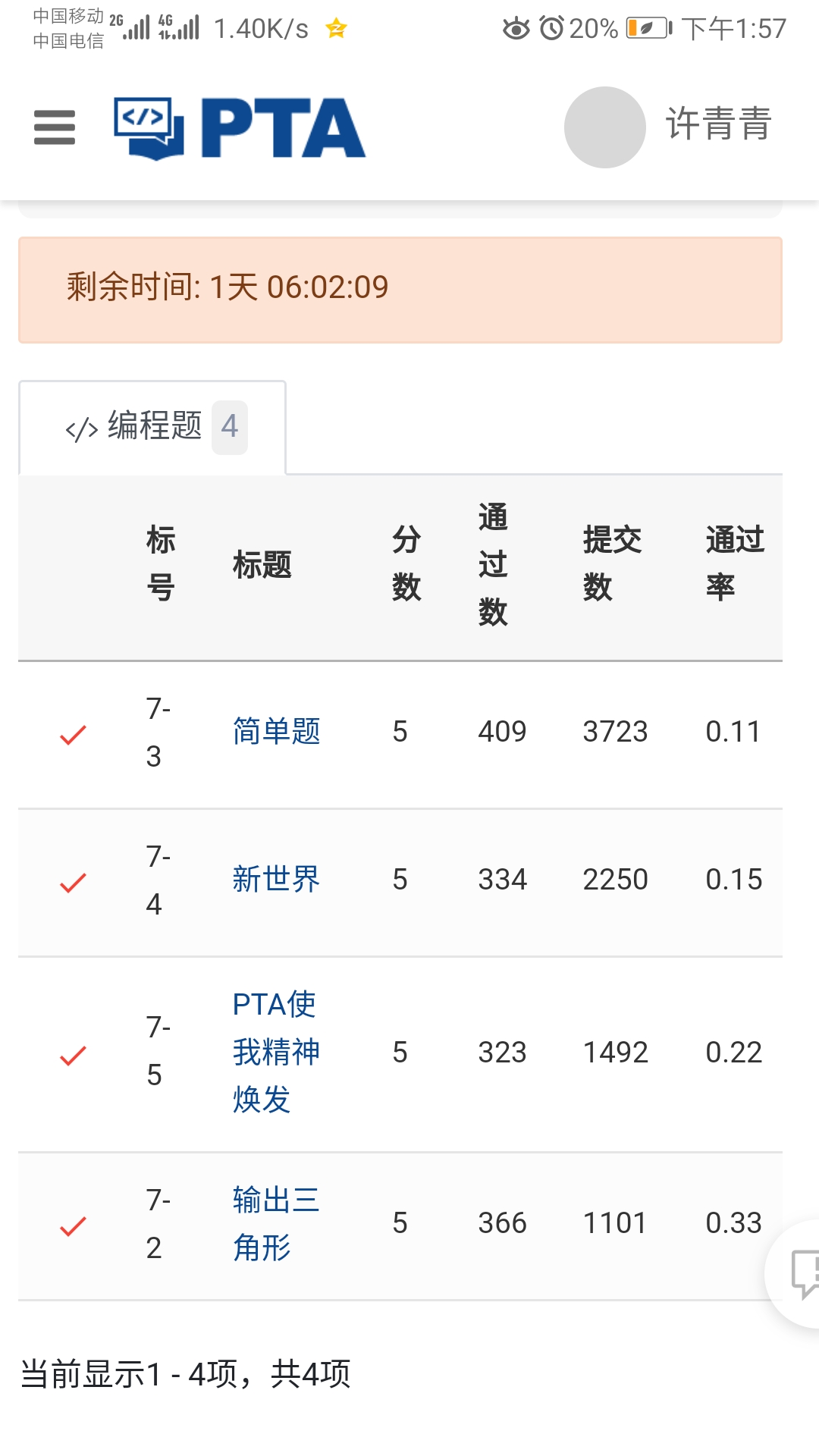819x1456 pixels.
Task: Open the floating feedback chat bubble
Action: coord(801,1272)
